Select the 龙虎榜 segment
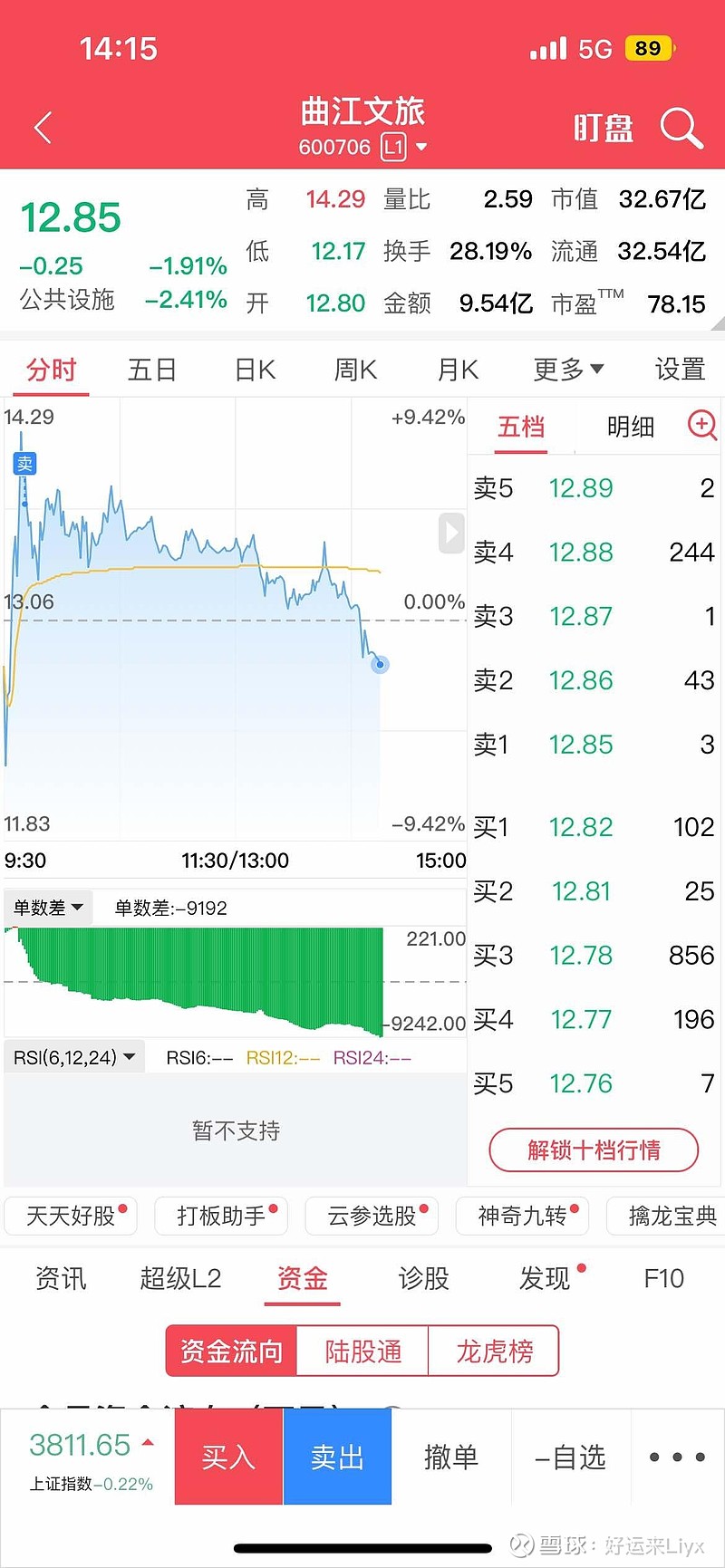The height and width of the screenshot is (1568, 725). [494, 1352]
